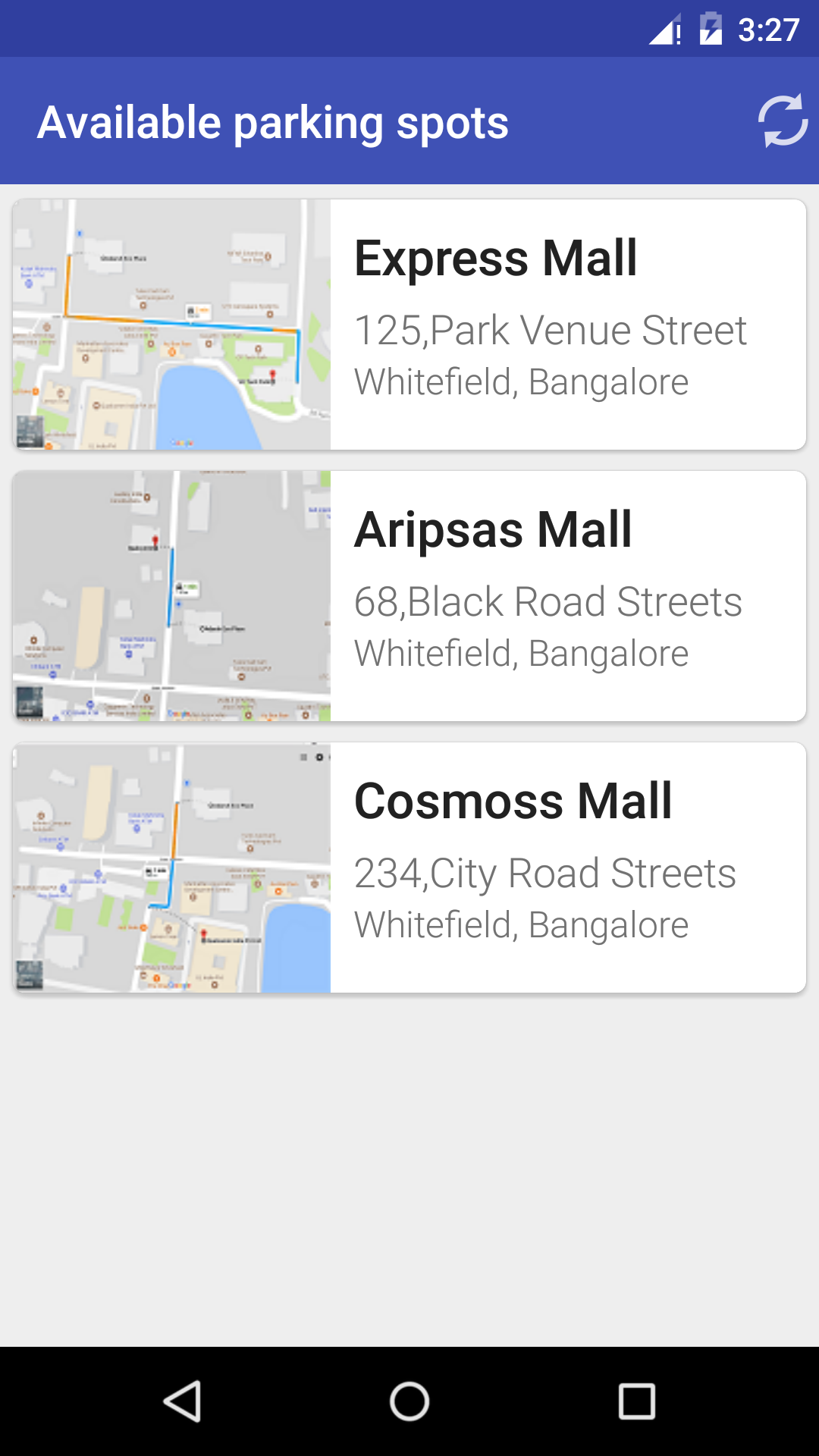Select the Aripsas Mall parking spot

click(409, 596)
